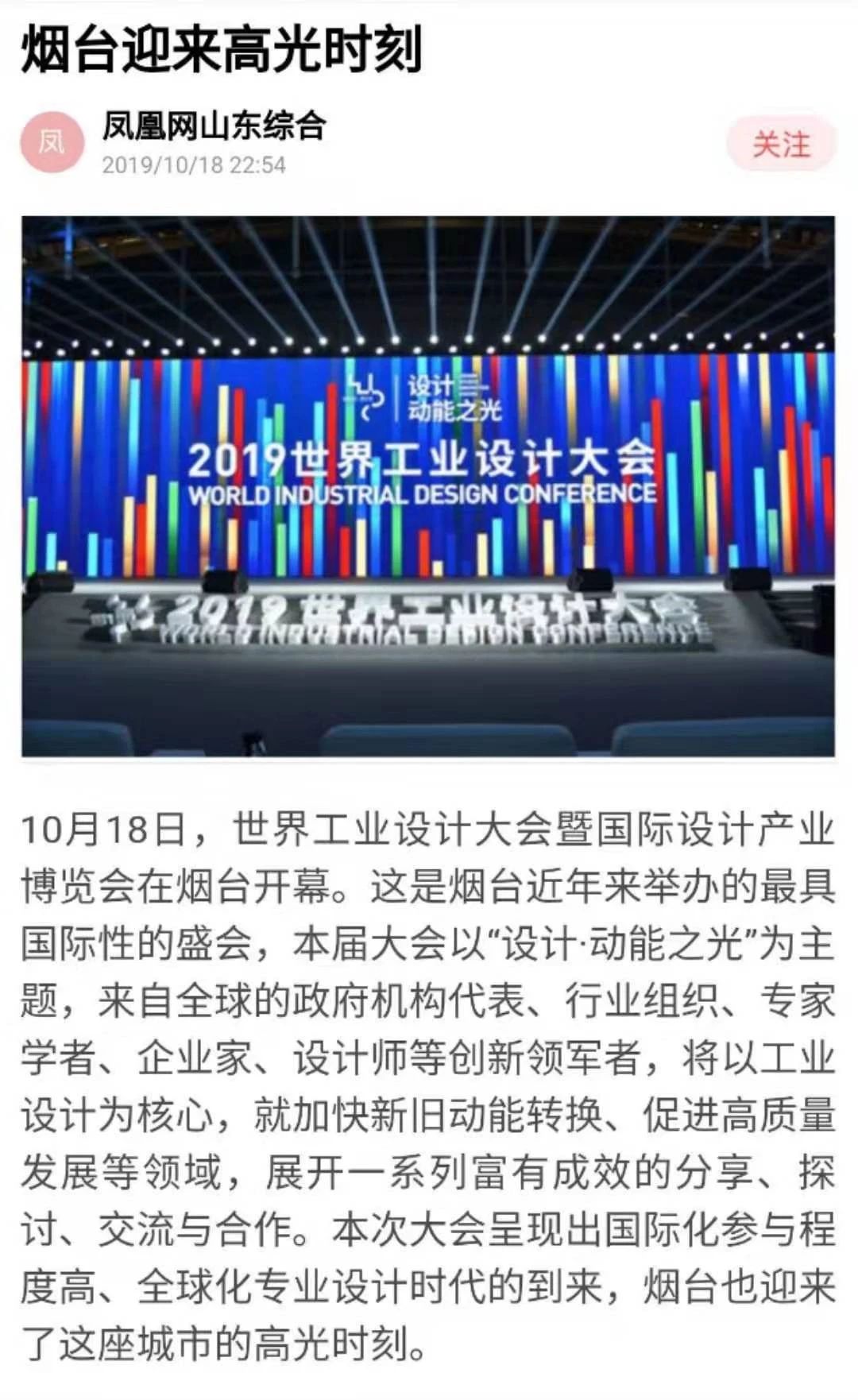Open the 凤凰网山东综合 author name
The height and width of the screenshot is (1400, 858).
point(214,126)
